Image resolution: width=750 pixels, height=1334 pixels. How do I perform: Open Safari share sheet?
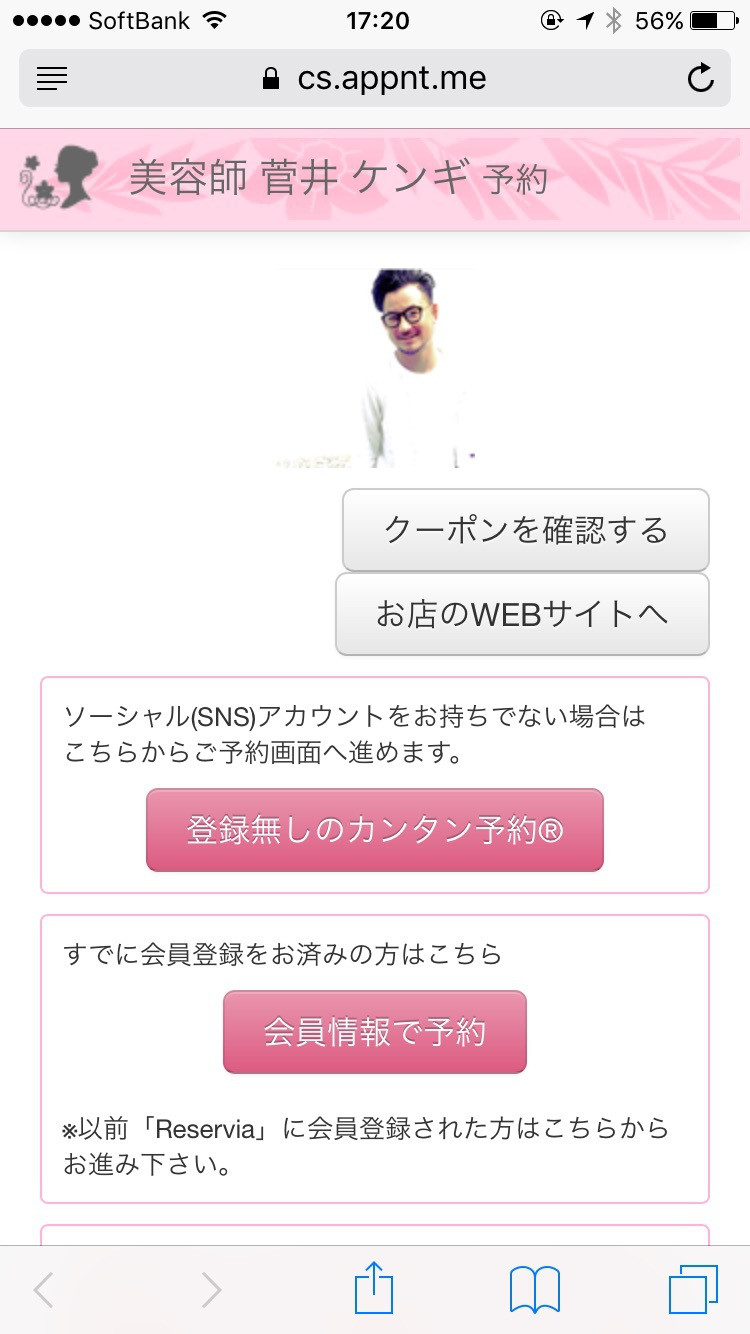[375, 1288]
